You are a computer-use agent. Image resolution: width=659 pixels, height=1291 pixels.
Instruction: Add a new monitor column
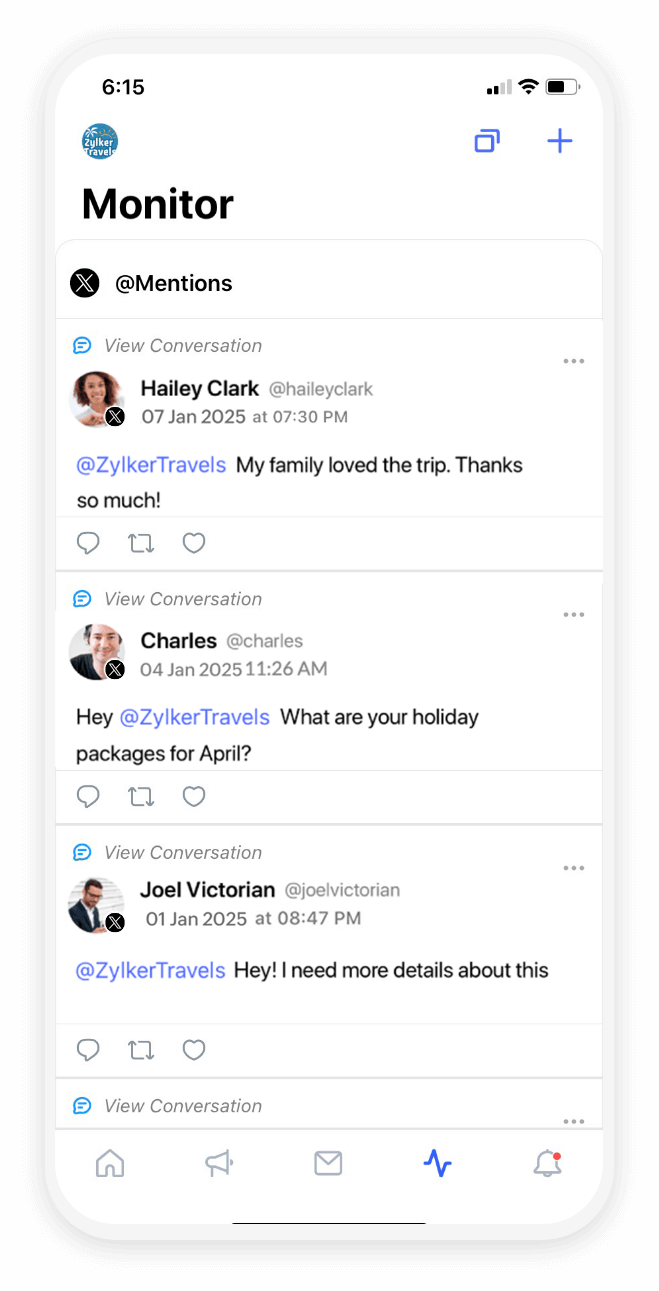coord(560,141)
